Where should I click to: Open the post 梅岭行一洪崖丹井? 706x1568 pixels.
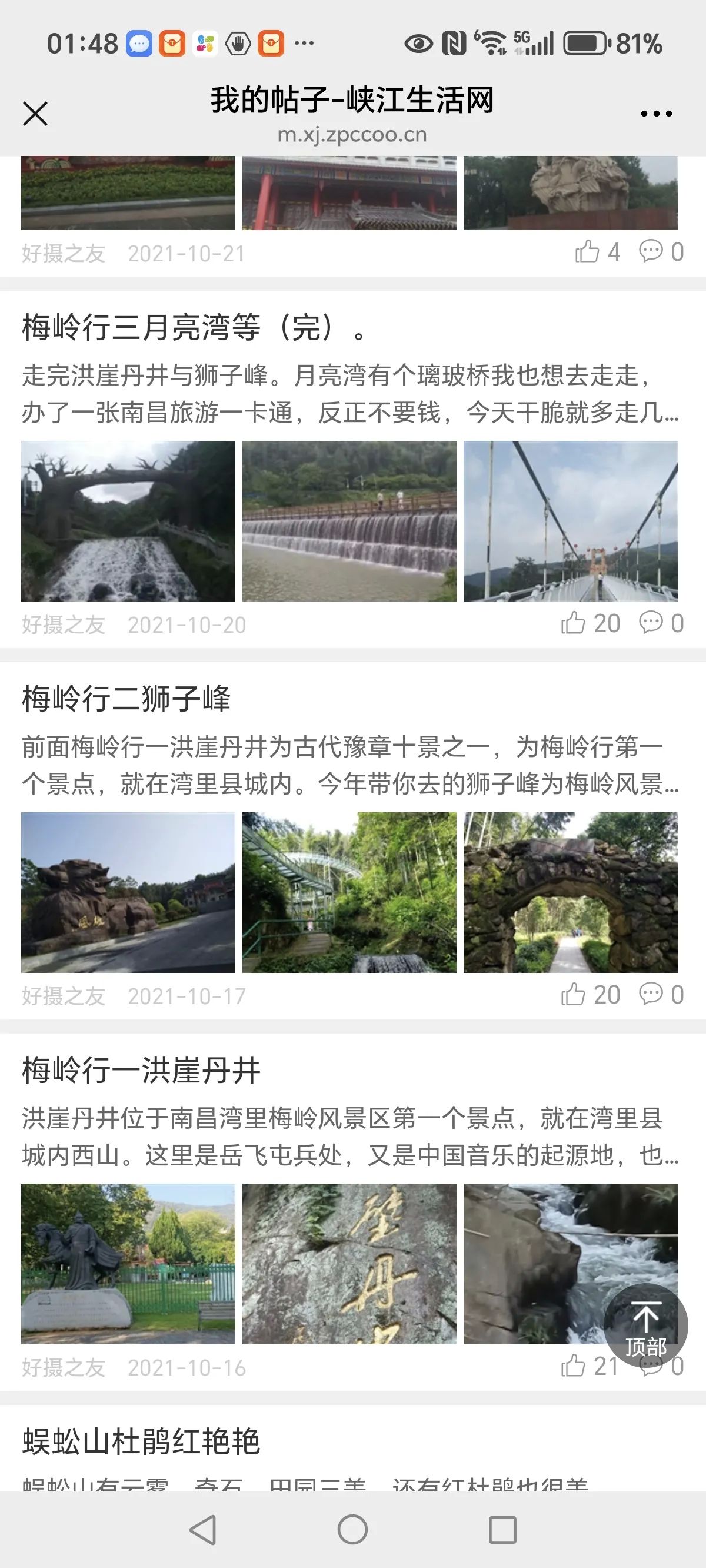click(141, 1069)
